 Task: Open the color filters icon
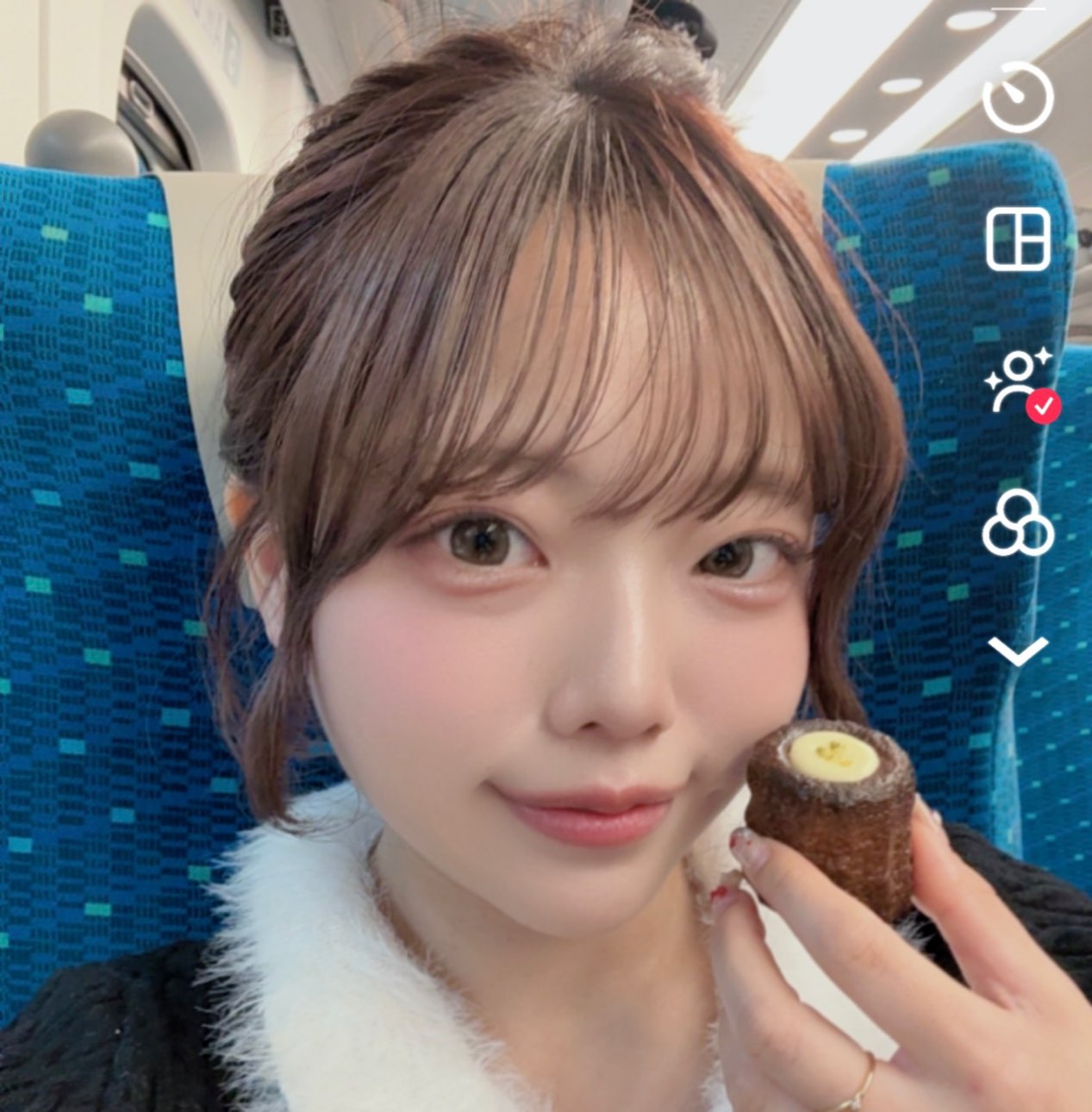pos(1018,523)
